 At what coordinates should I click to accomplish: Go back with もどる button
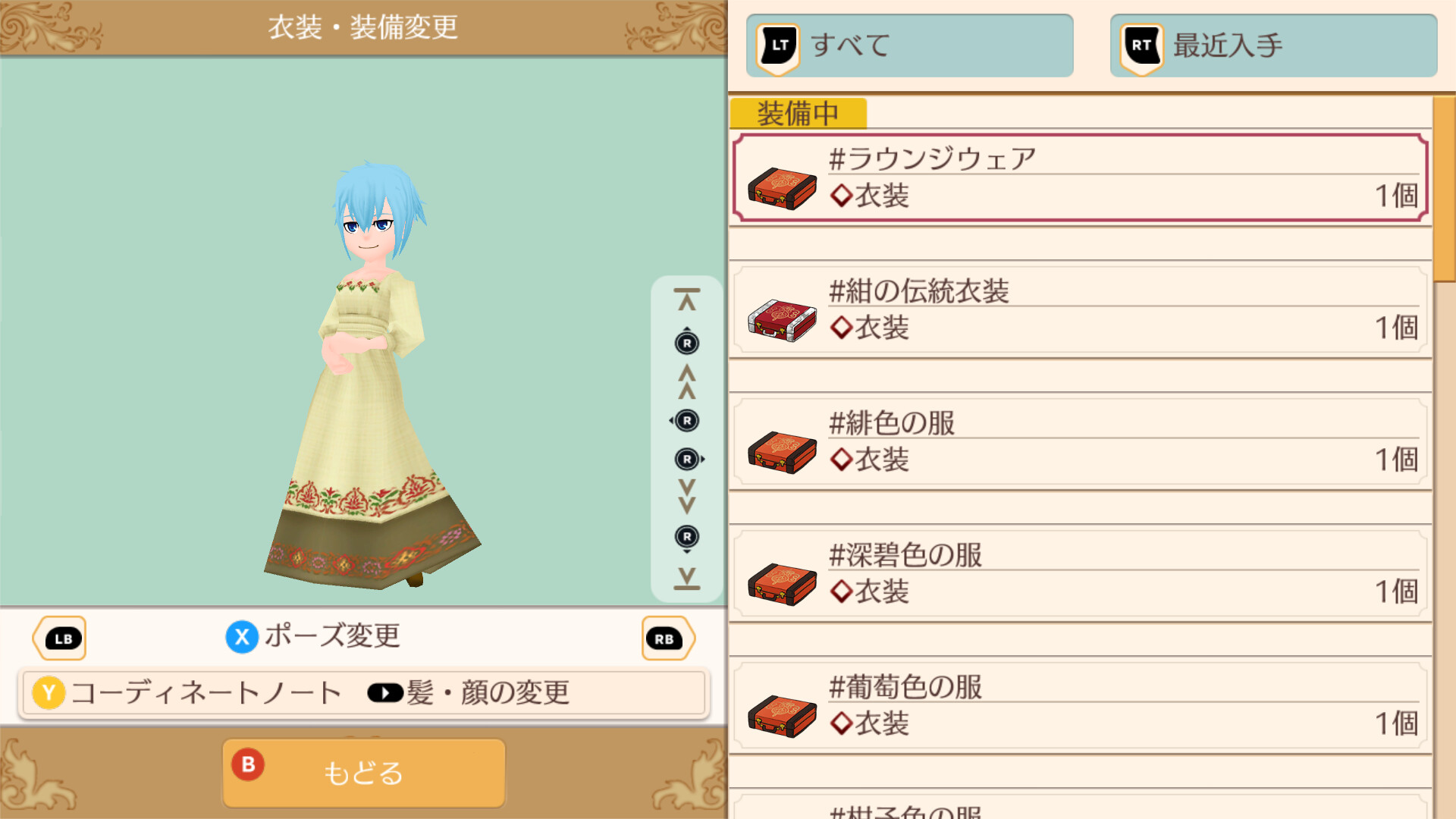click(x=363, y=773)
